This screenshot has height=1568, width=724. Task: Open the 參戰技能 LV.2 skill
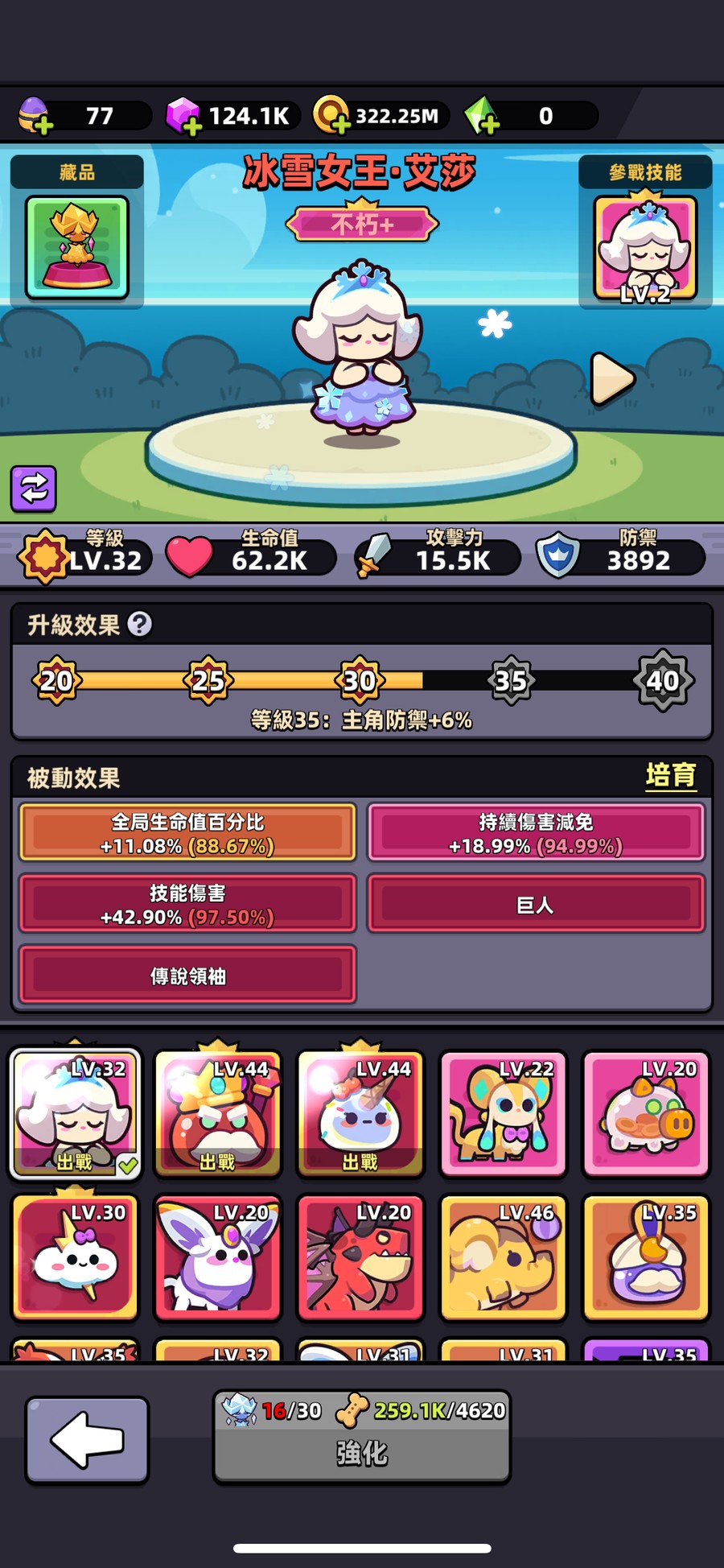click(645, 248)
